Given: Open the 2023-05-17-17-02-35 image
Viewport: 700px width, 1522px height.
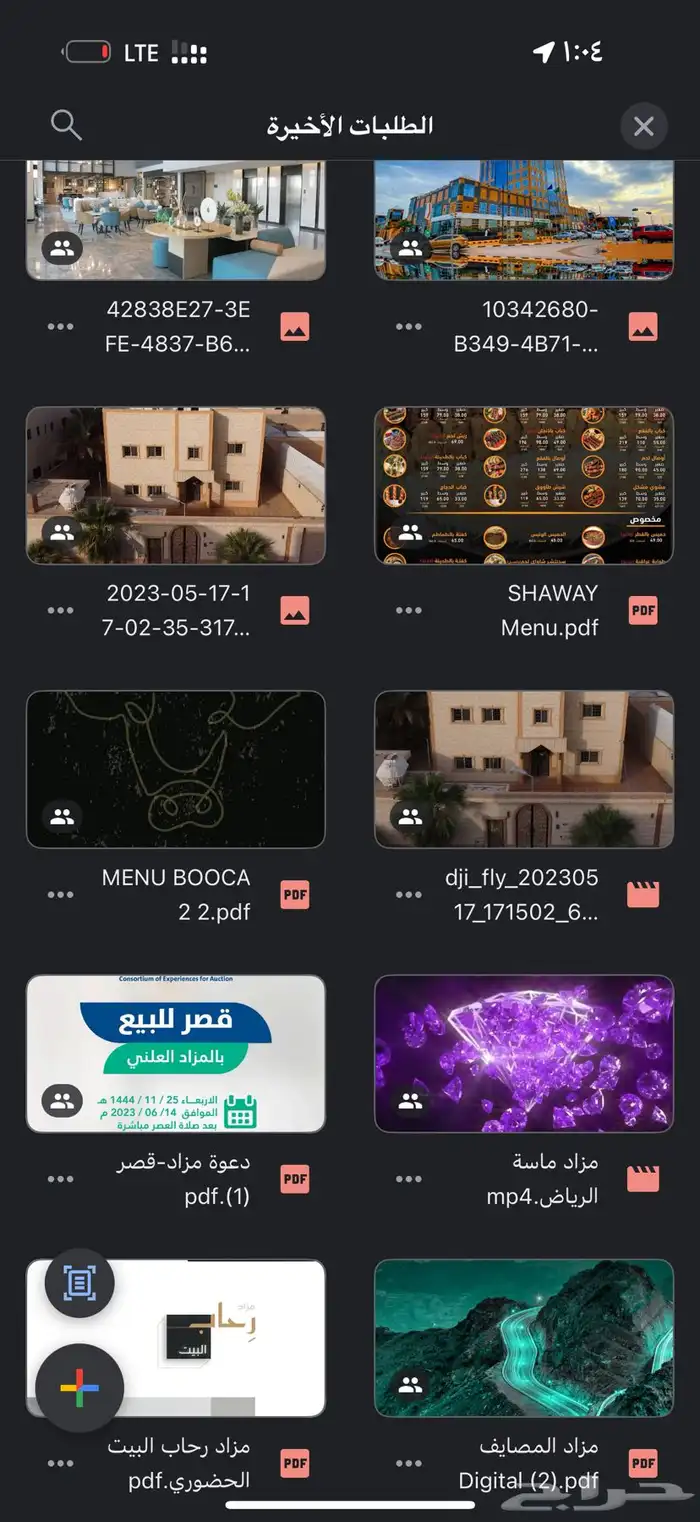Looking at the screenshot, I should (175, 485).
